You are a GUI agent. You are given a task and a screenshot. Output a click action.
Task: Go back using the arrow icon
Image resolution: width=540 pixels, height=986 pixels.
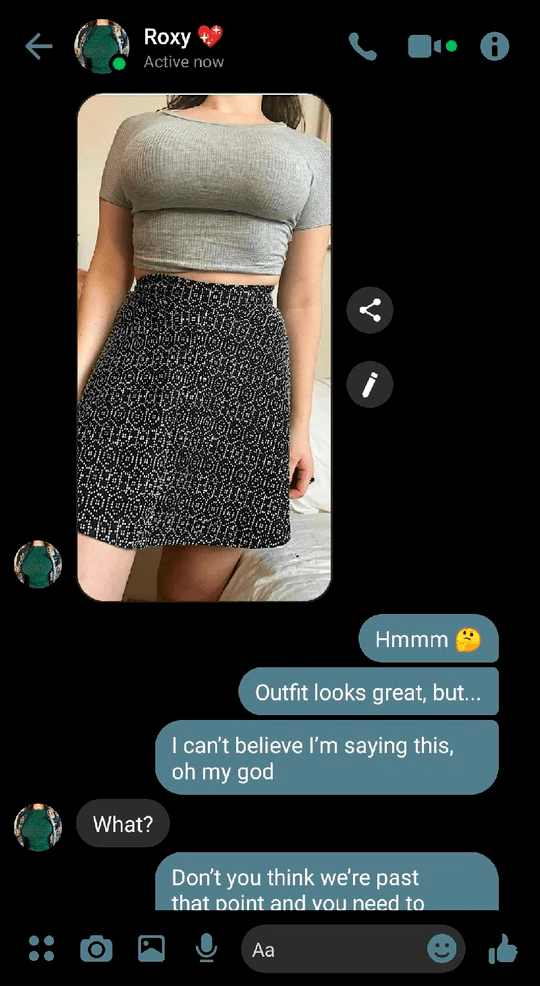(x=38, y=47)
